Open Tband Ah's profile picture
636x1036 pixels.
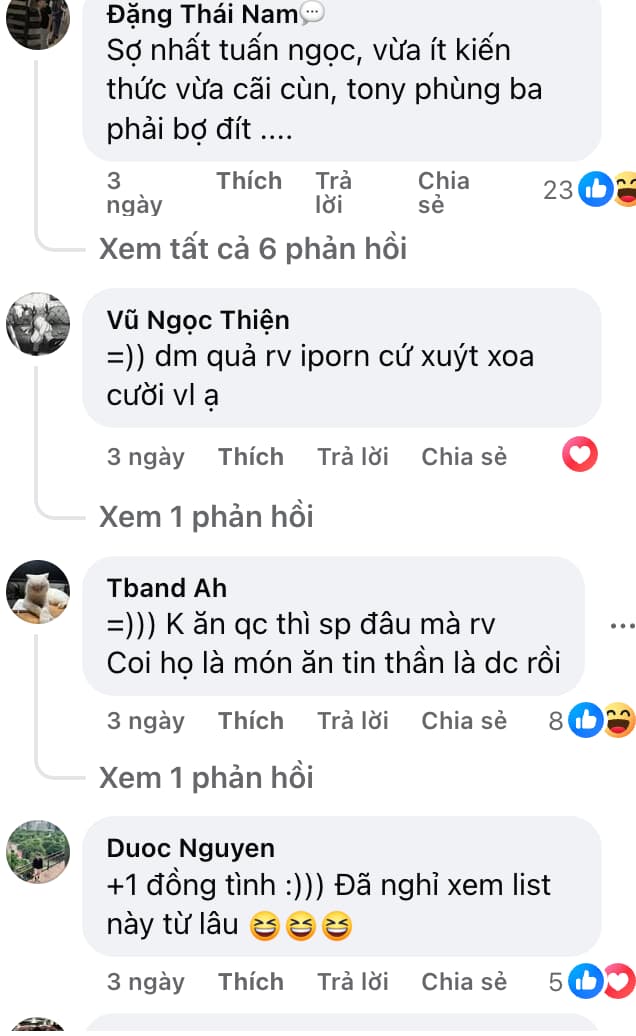tap(38, 592)
